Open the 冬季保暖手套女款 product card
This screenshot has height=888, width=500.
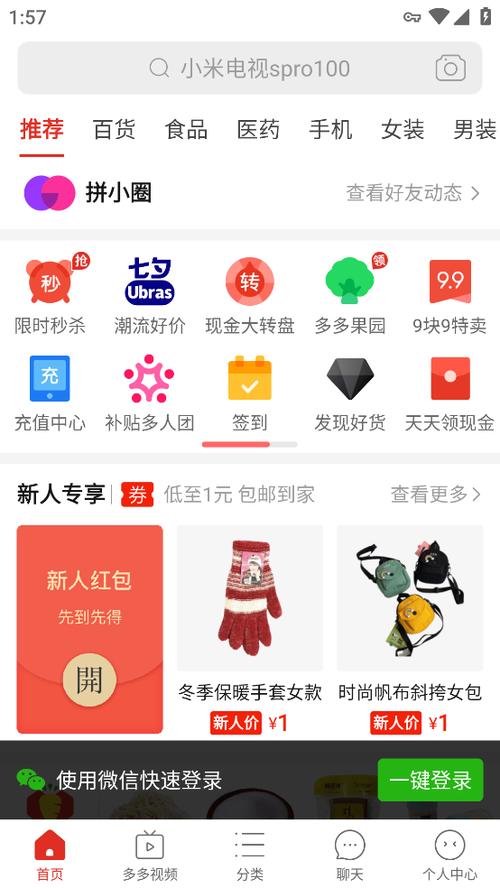click(x=250, y=629)
